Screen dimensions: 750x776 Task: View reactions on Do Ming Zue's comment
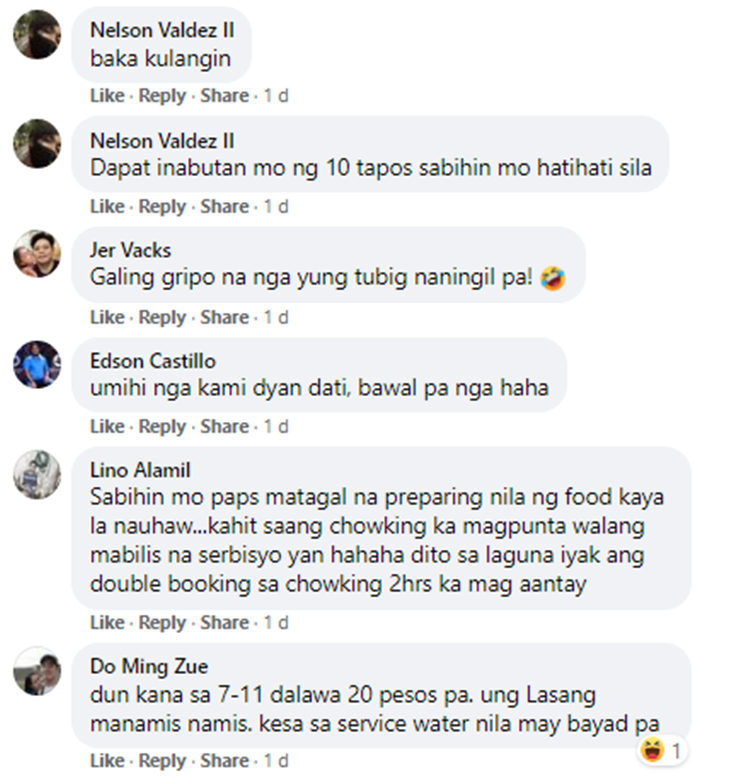coord(662,749)
